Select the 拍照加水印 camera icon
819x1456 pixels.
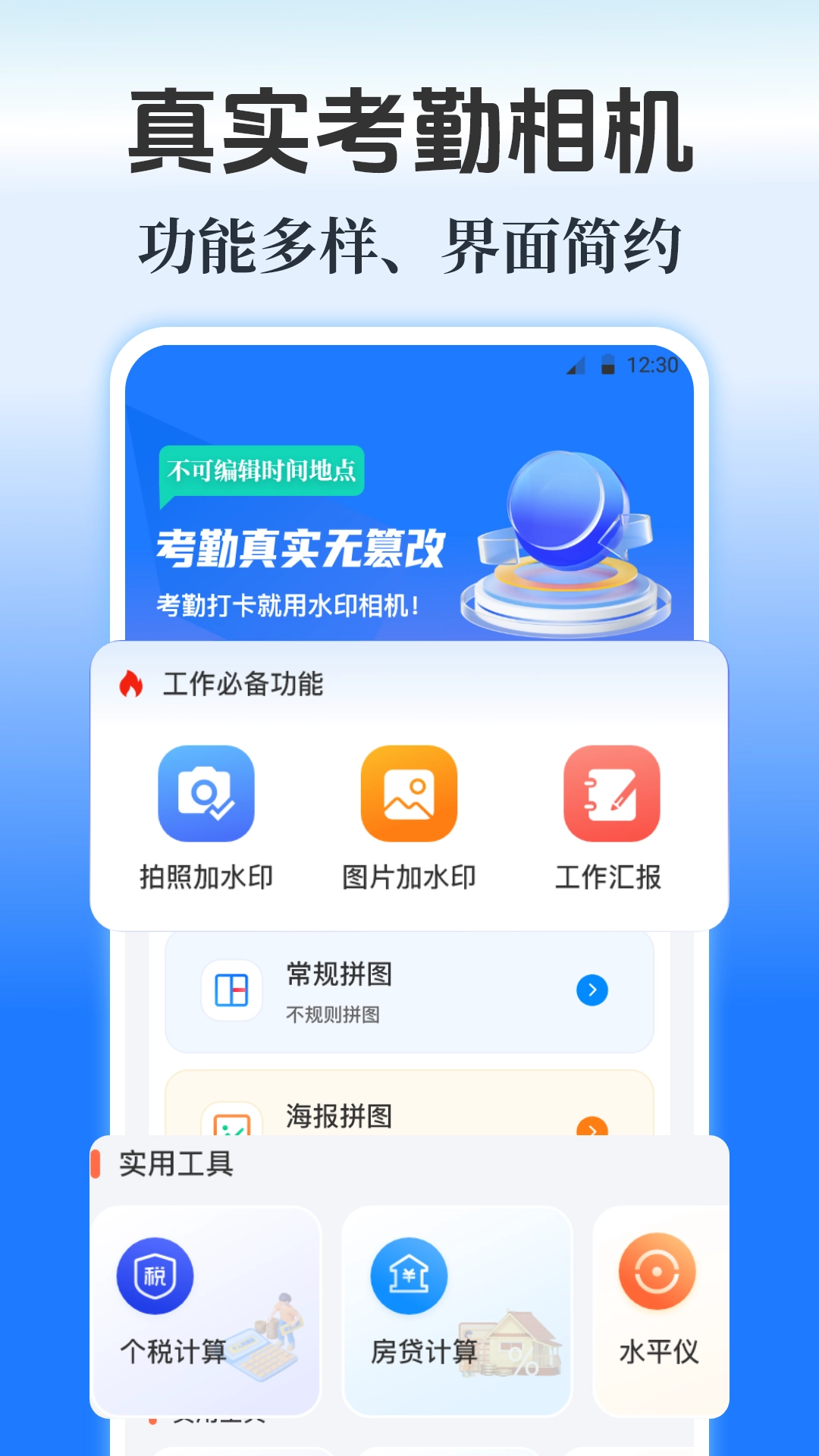click(205, 793)
